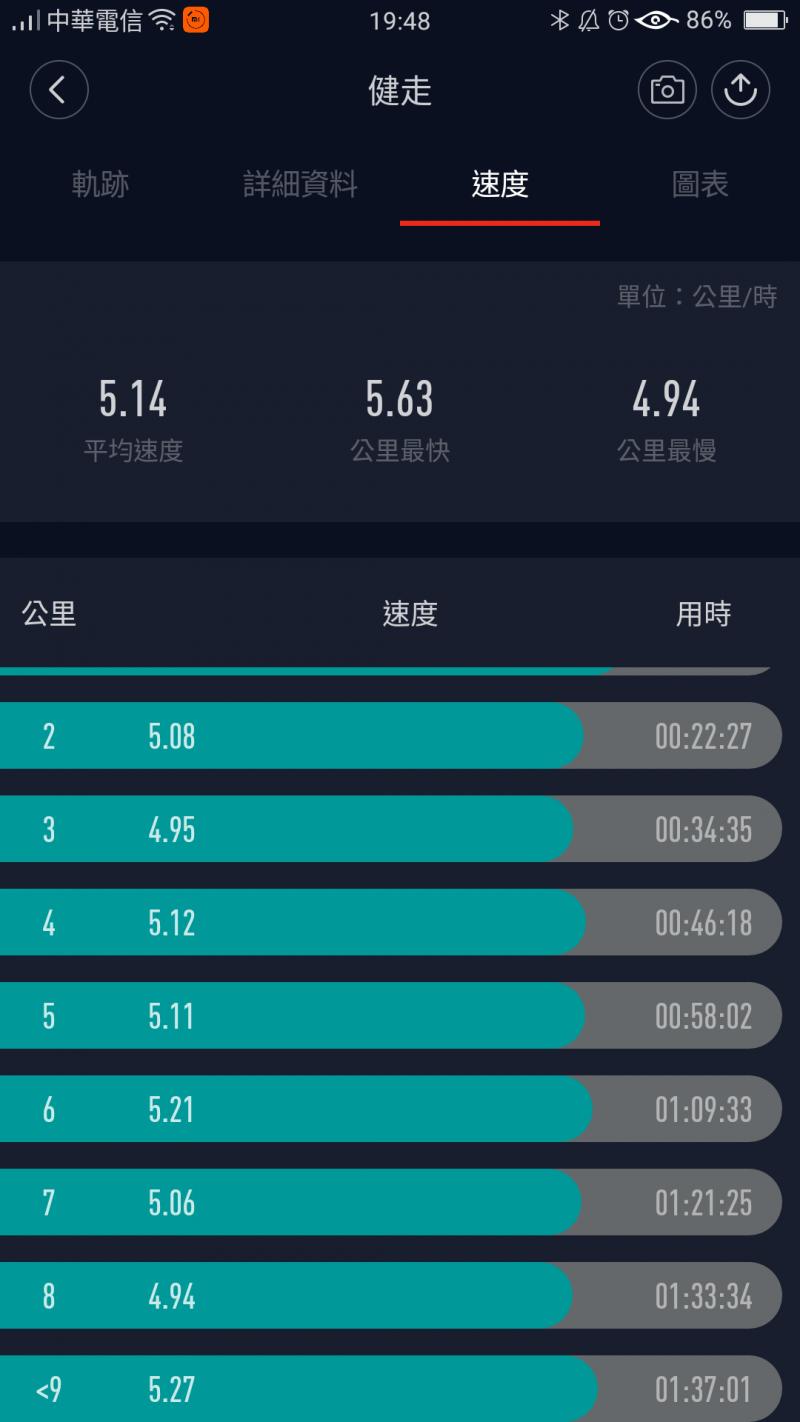This screenshot has width=800, height=1422.
Task: Switch to the 詳細資料 tab
Action: (x=300, y=184)
